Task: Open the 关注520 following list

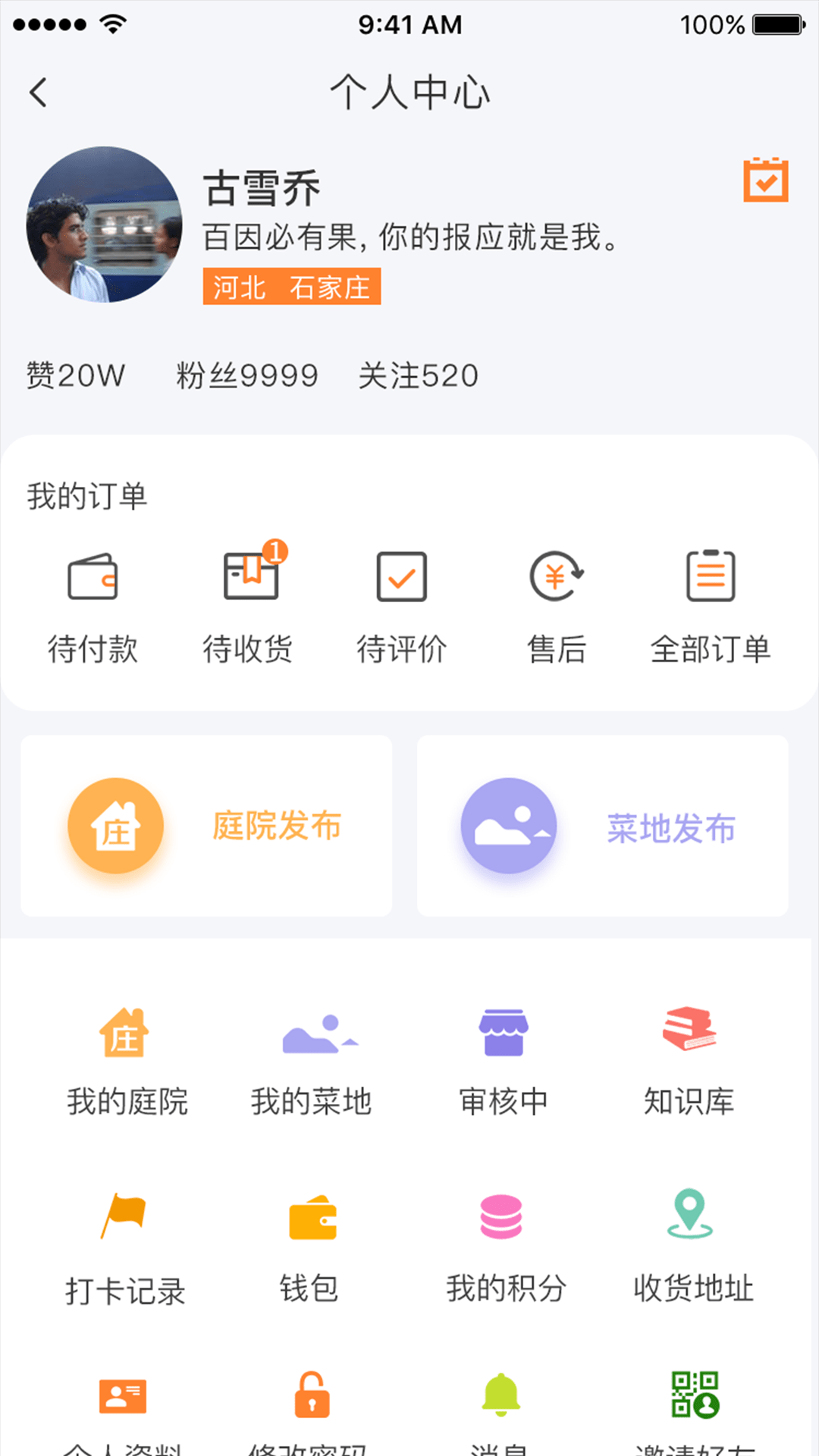Action: click(419, 375)
